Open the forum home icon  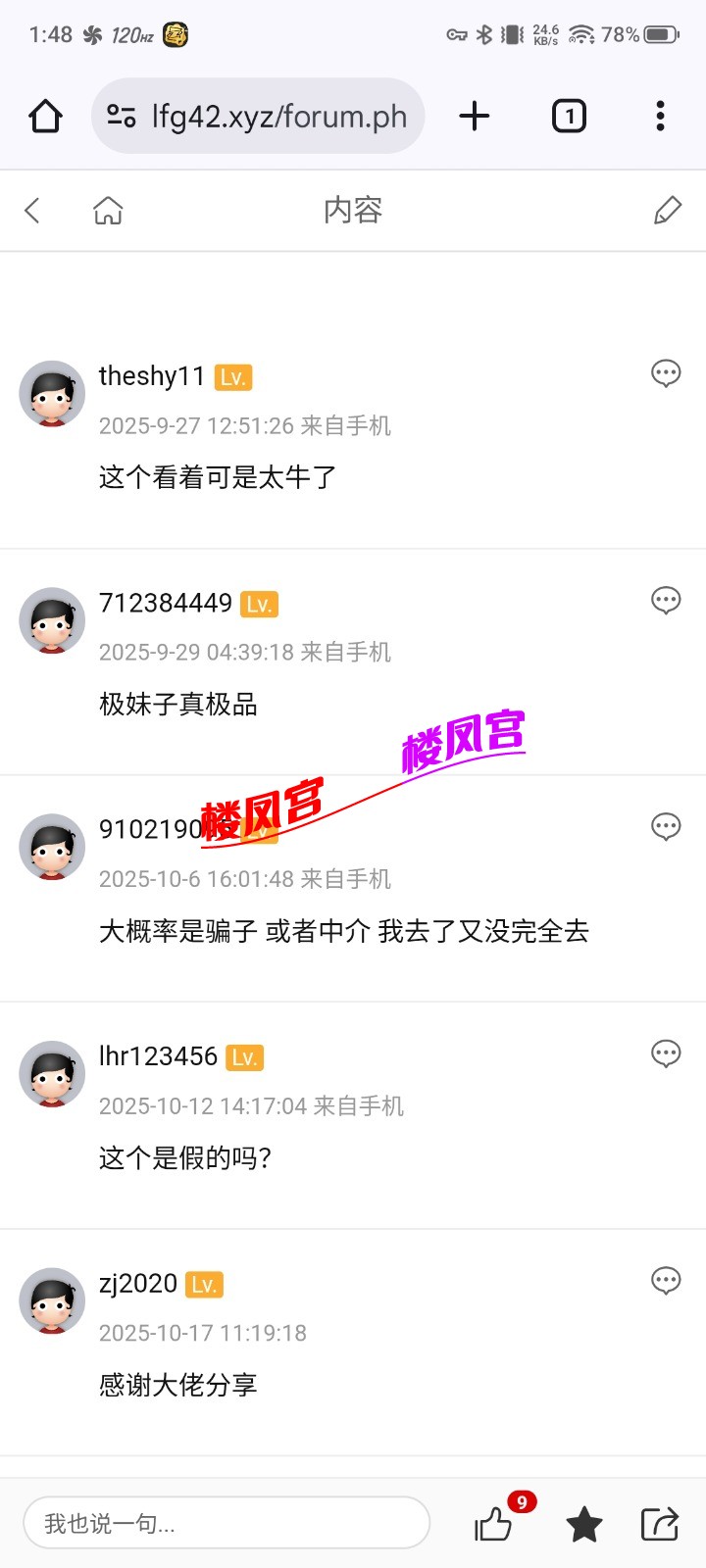click(108, 210)
